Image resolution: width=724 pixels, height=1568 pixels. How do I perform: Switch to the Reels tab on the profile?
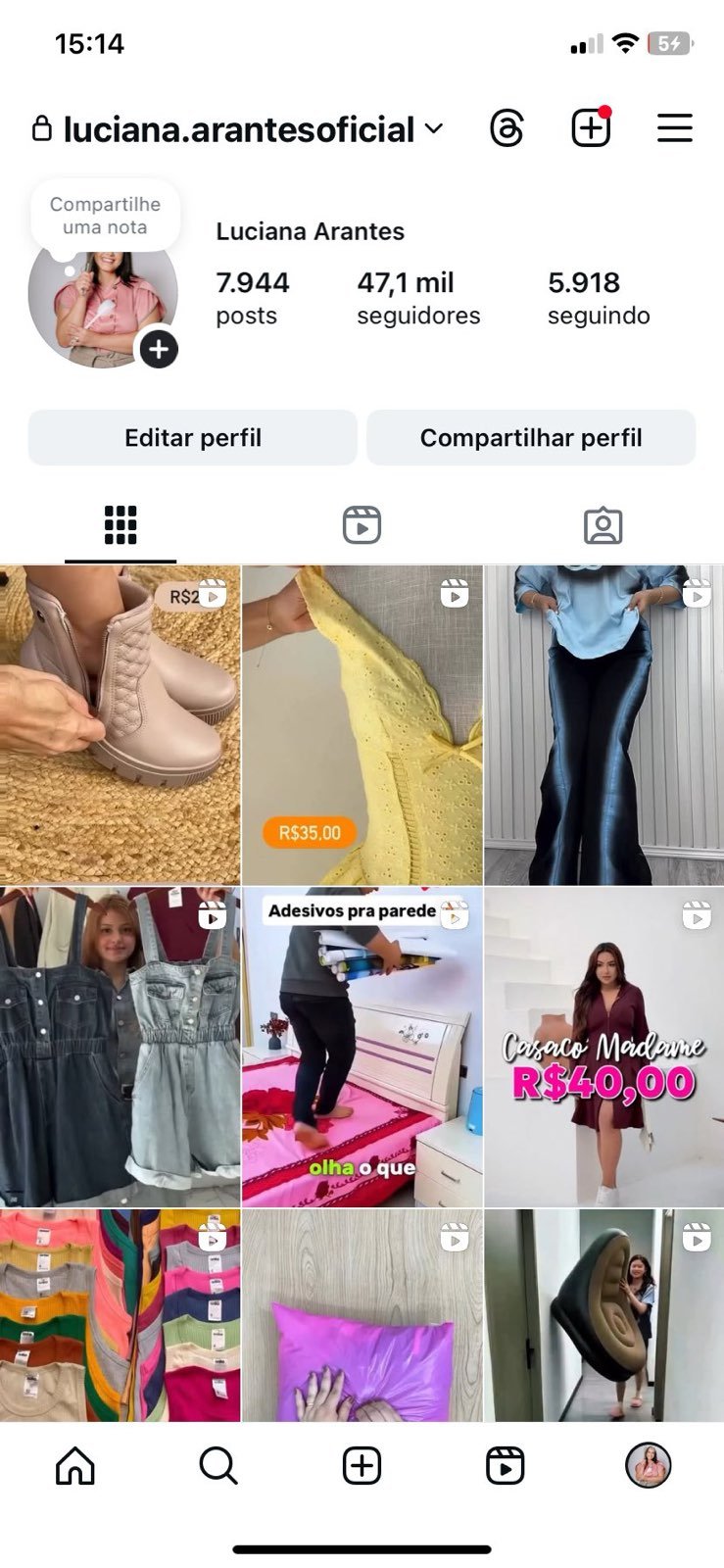(x=362, y=525)
